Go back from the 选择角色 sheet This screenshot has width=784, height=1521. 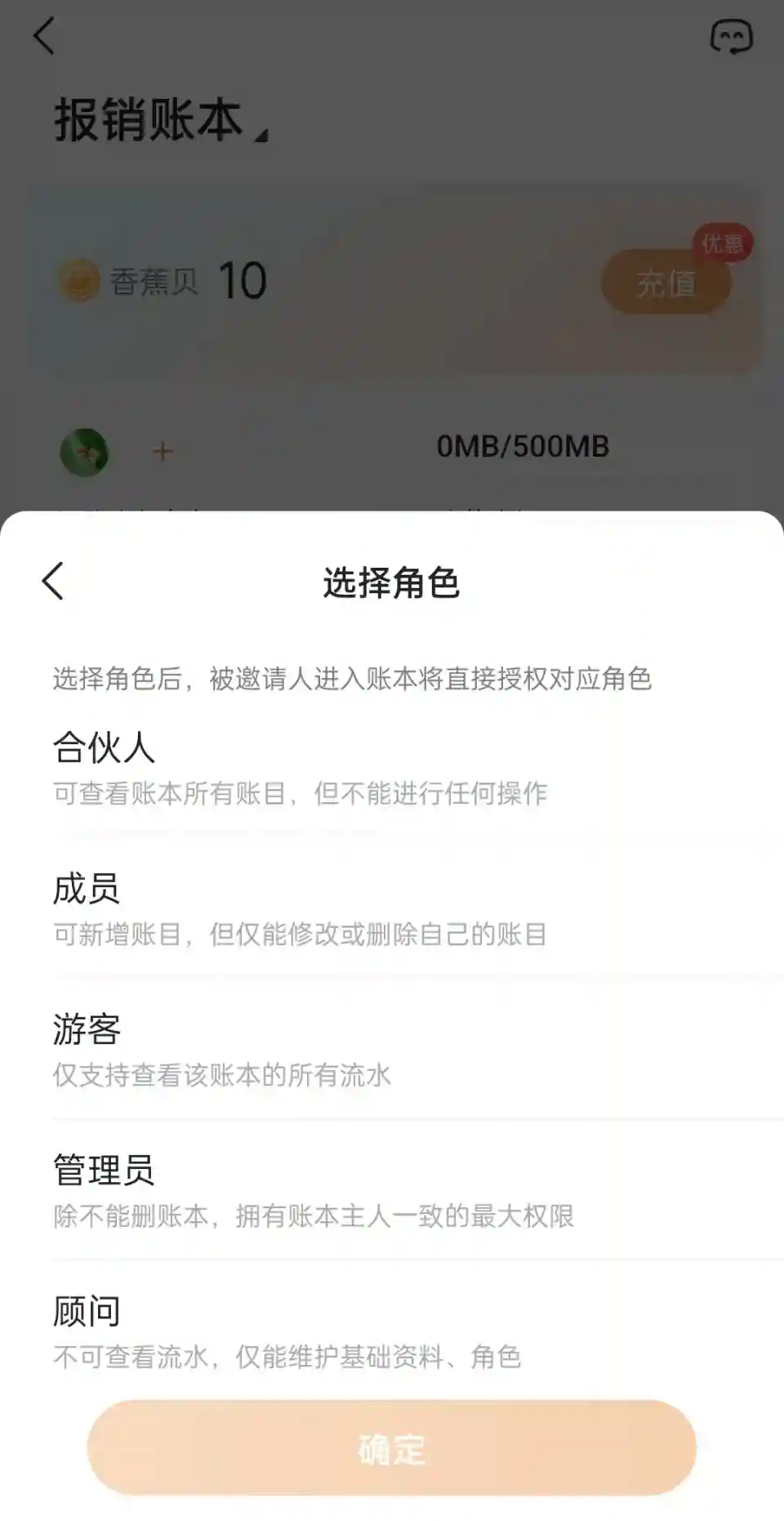point(53,582)
